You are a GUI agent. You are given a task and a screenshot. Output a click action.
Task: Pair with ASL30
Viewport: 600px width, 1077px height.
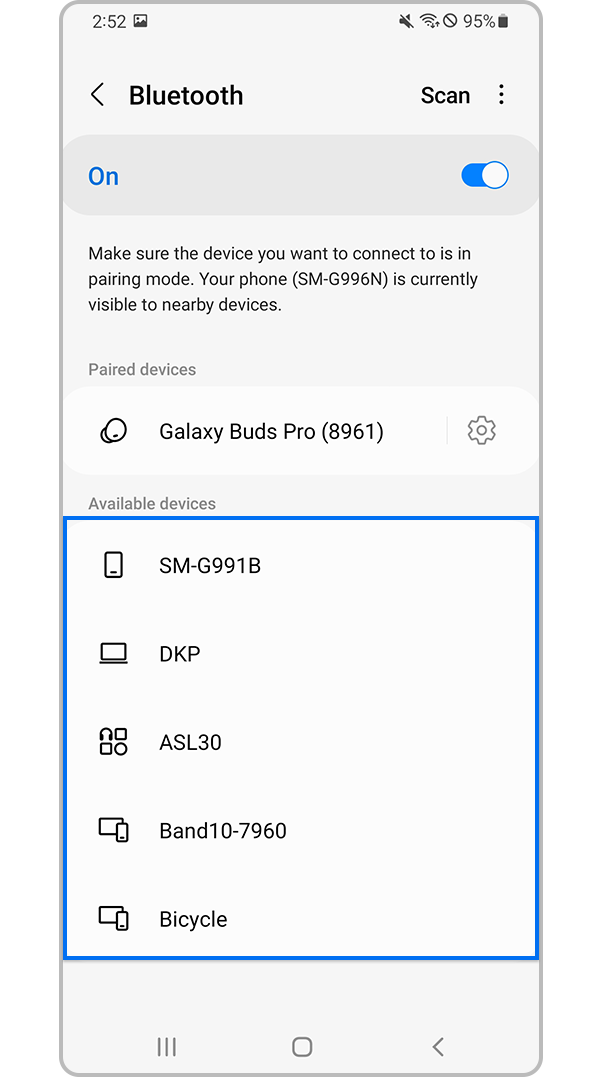pyautogui.click(x=190, y=742)
